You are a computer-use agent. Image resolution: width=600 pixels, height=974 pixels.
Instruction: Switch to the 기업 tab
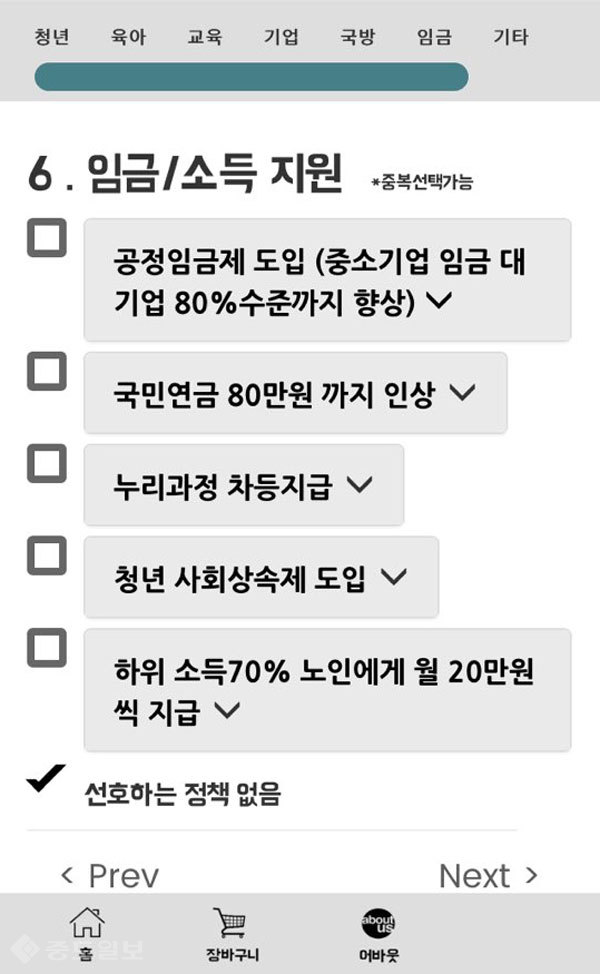pos(281,38)
